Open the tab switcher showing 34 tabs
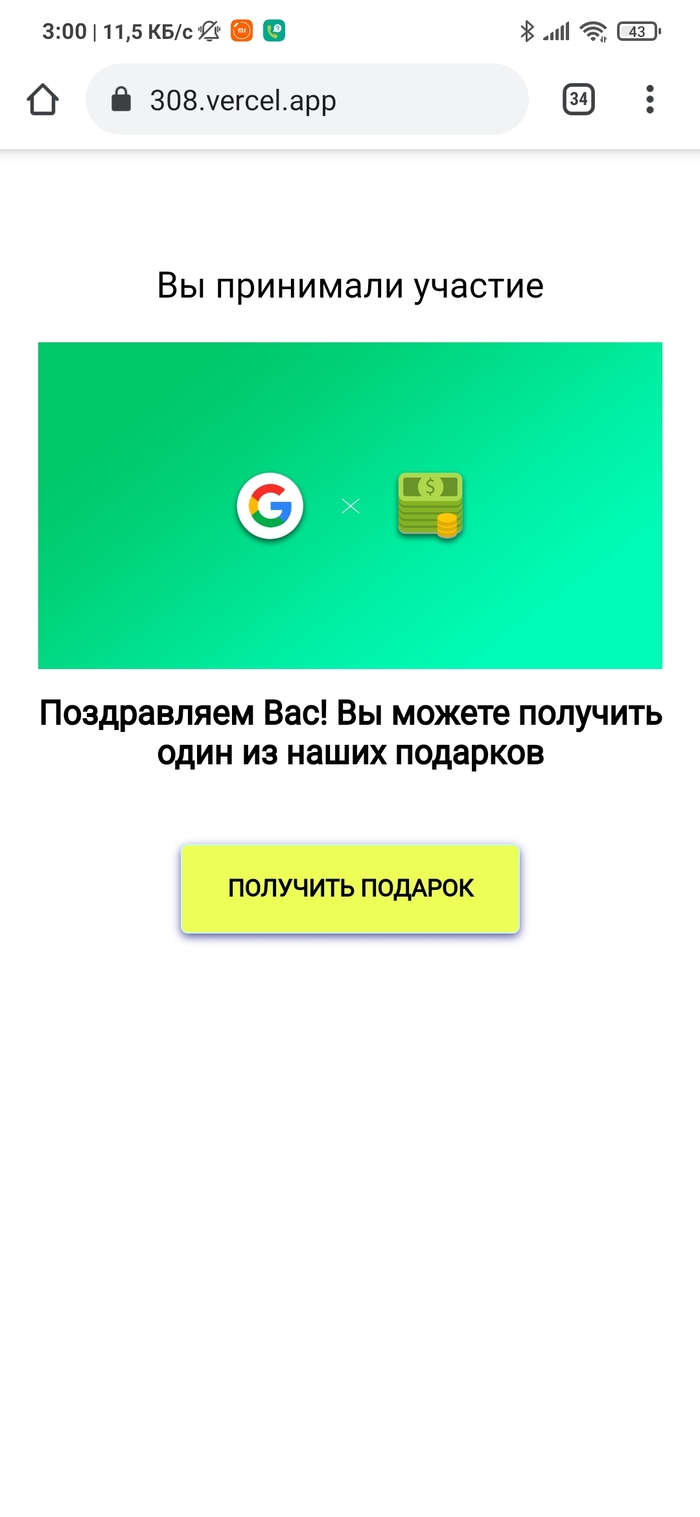 click(x=578, y=99)
